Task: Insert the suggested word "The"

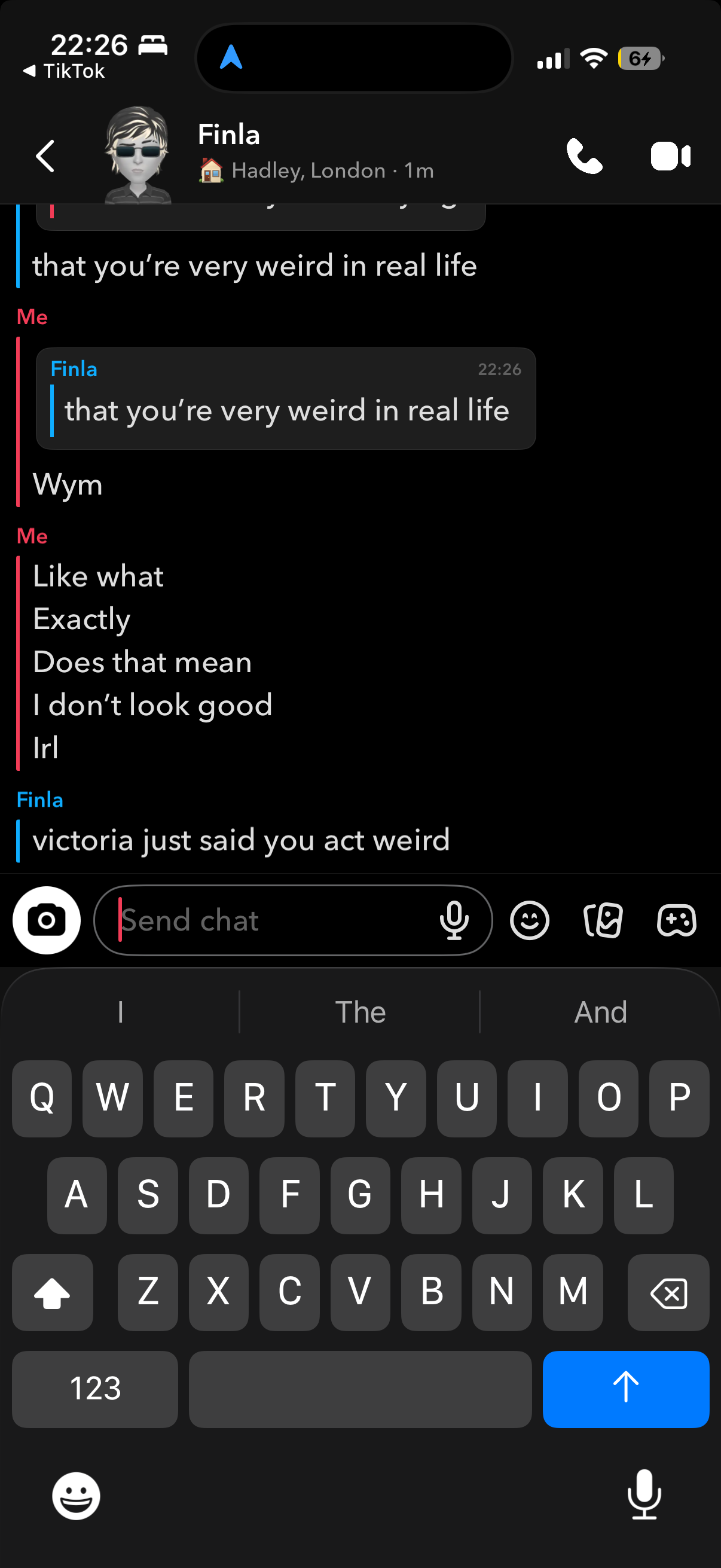Action: tap(360, 1012)
